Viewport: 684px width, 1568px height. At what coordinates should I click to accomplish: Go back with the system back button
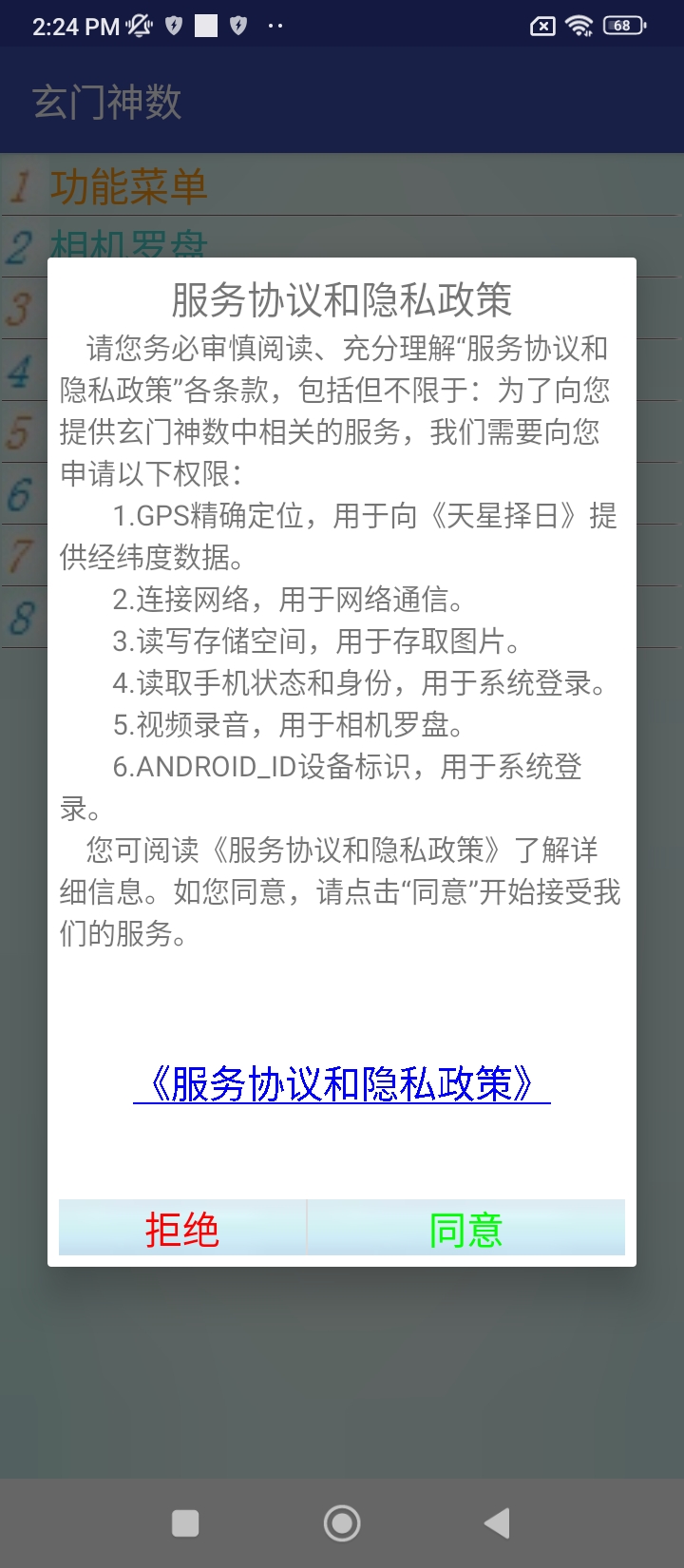pos(498,1523)
